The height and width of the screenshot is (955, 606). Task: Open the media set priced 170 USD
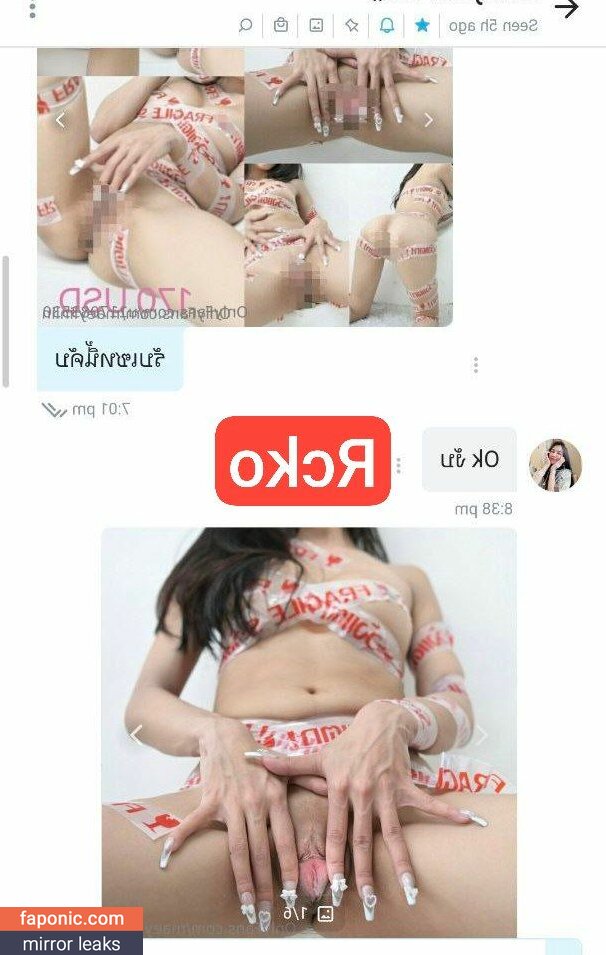click(244, 188)
